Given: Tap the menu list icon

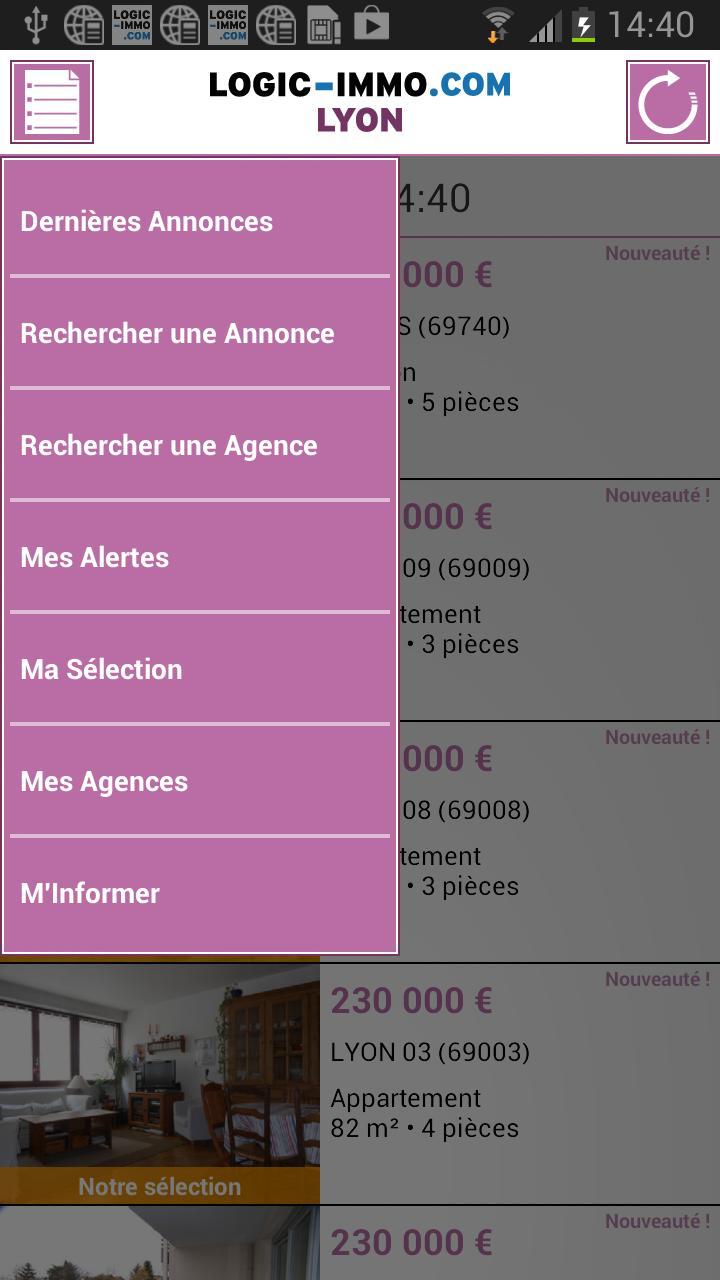Looking at the screenshot, I should pyautogui.click(x=52, y=102).
